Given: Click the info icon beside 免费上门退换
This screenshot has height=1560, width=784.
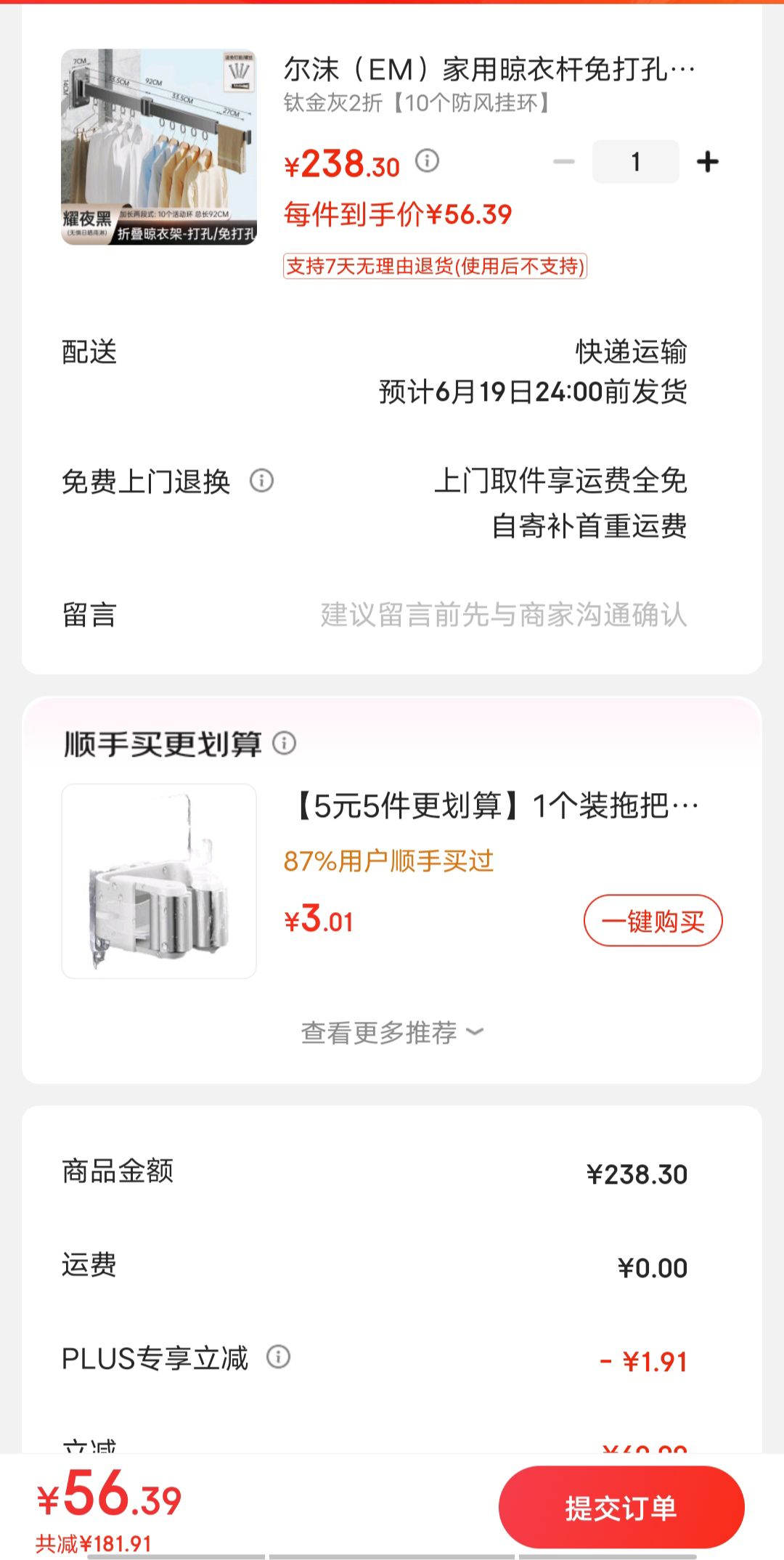Looking at the screenshot, I should click(262, 482).
